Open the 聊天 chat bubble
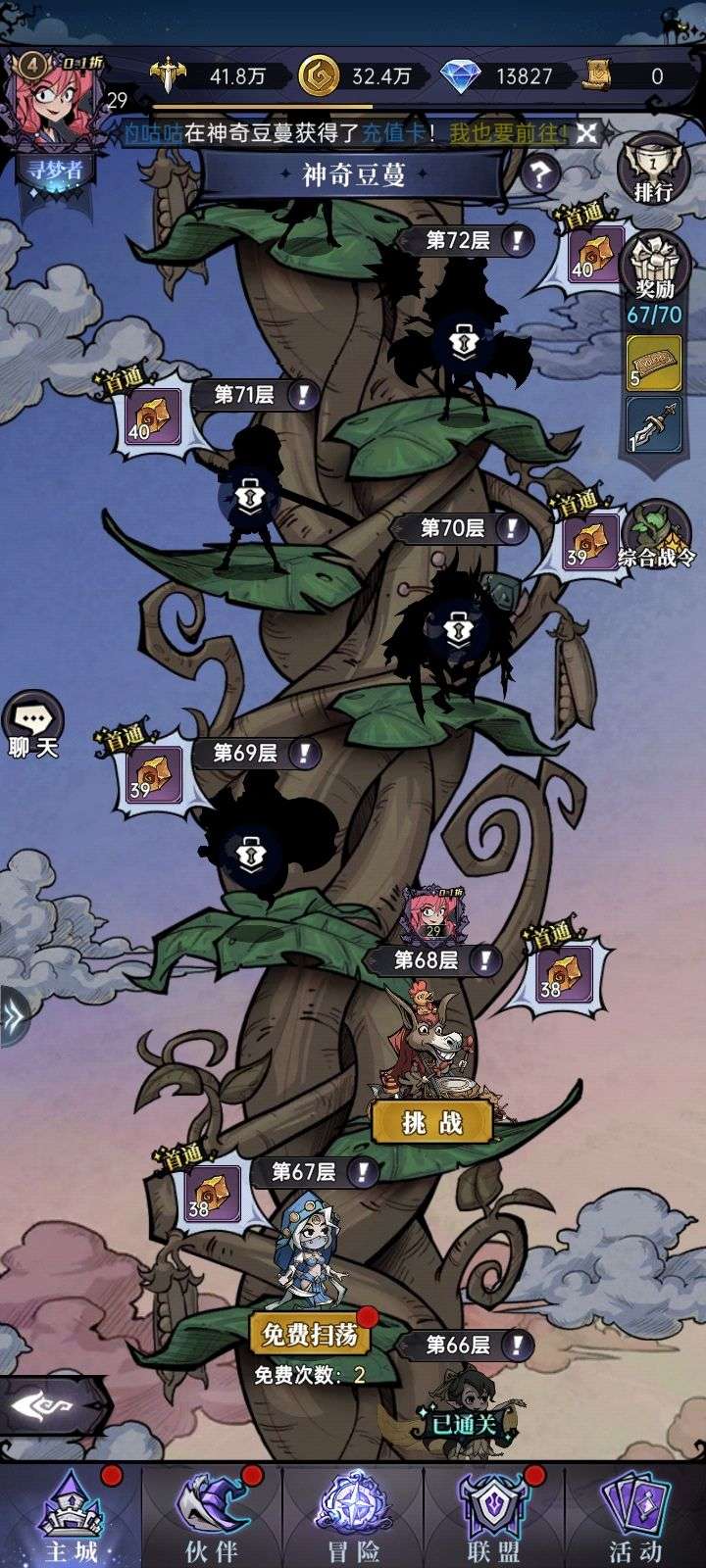 tap(33, 726)
